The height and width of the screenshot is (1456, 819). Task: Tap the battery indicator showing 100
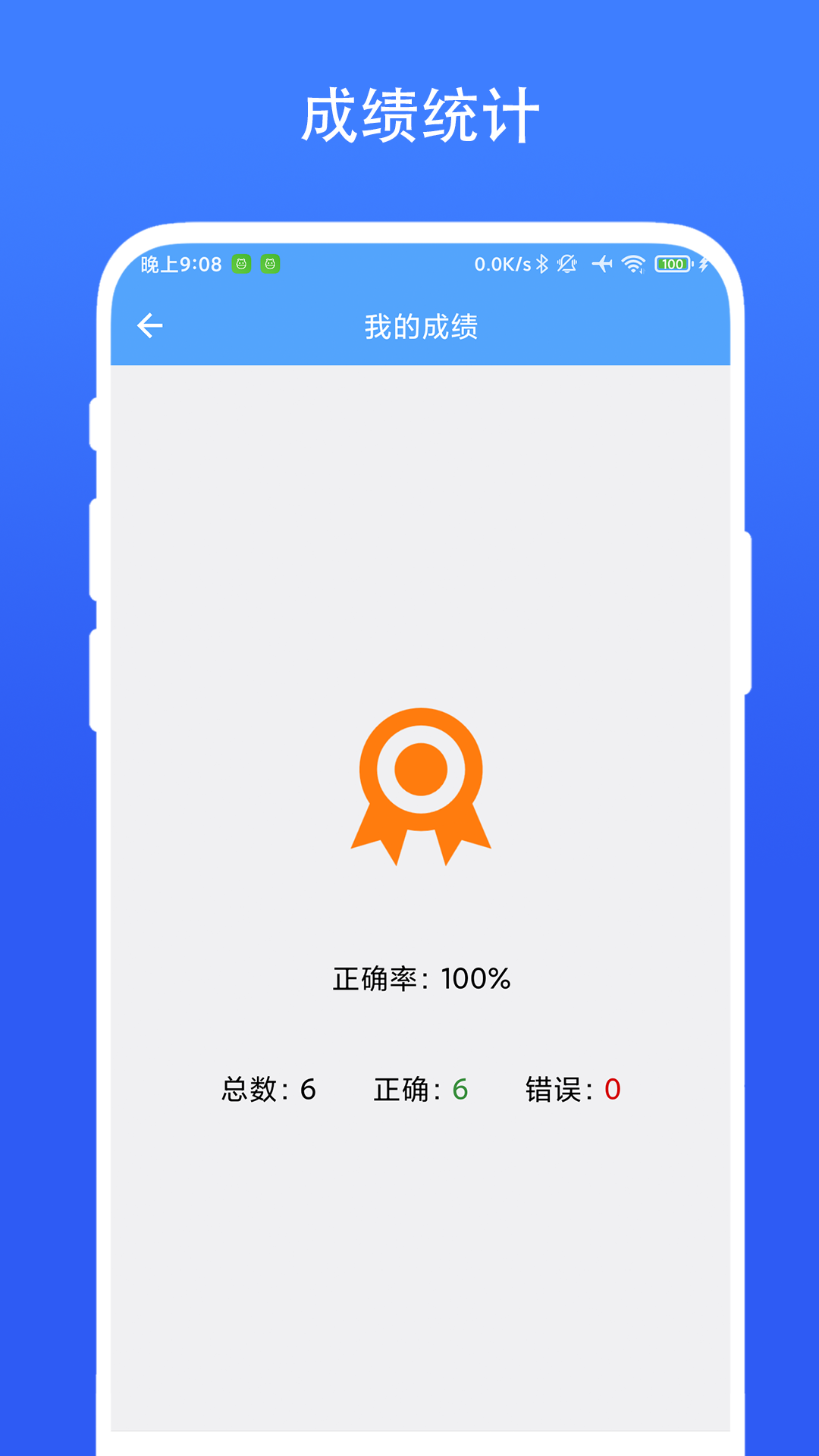(673, 265)
